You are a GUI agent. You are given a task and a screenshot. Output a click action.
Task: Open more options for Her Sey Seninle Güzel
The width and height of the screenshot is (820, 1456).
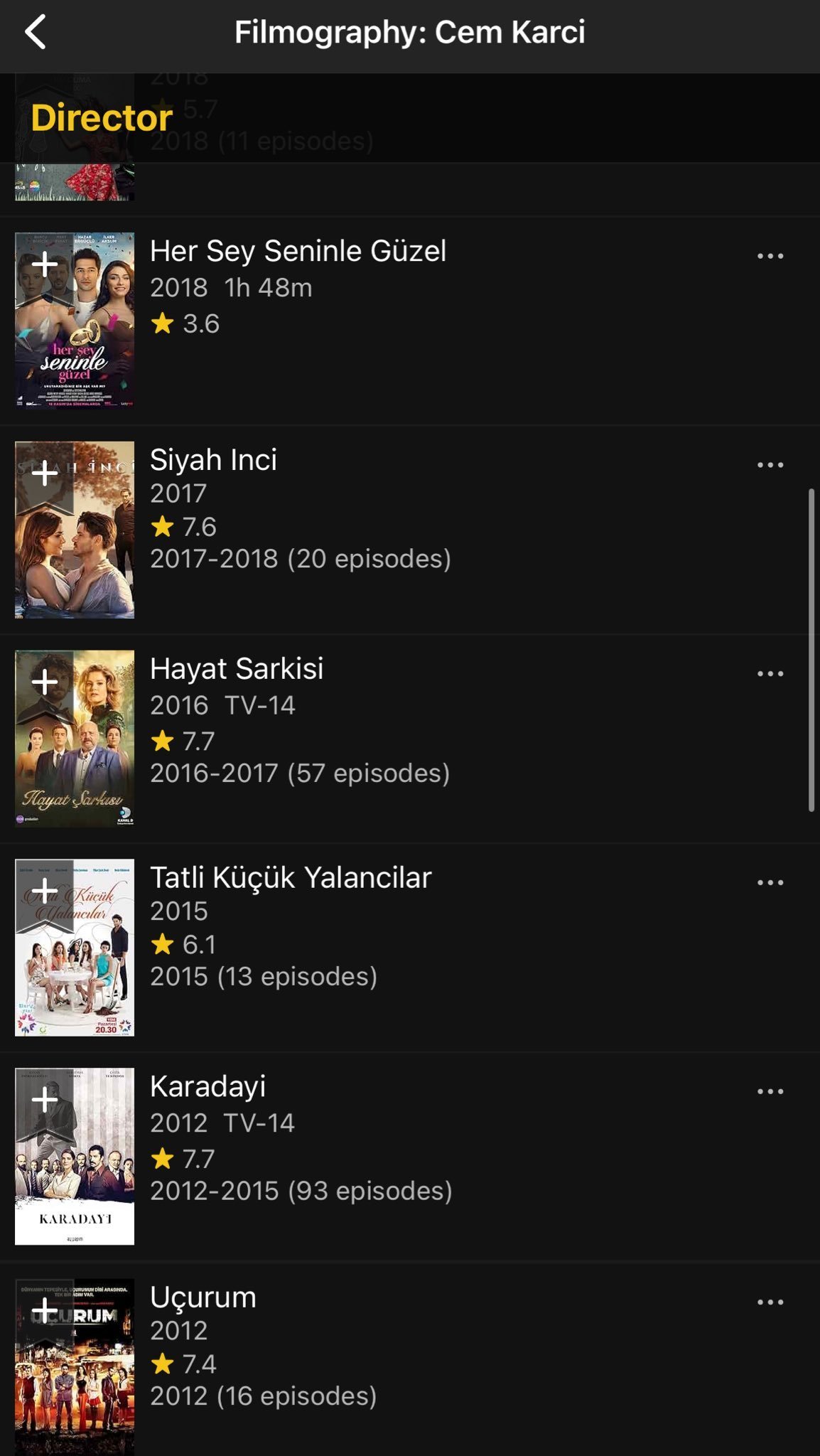tap(770, 256)
